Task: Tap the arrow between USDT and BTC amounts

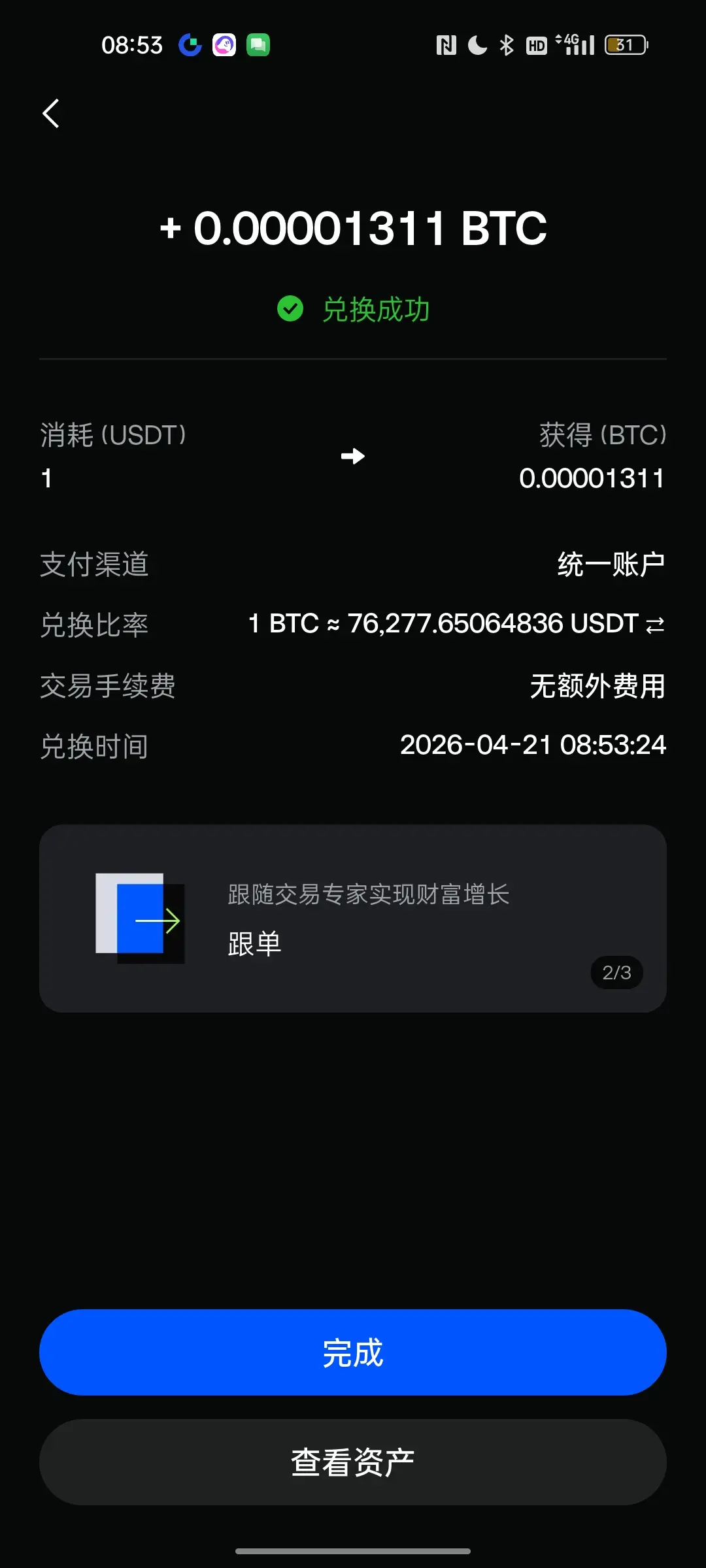Action: pos(353,457)
